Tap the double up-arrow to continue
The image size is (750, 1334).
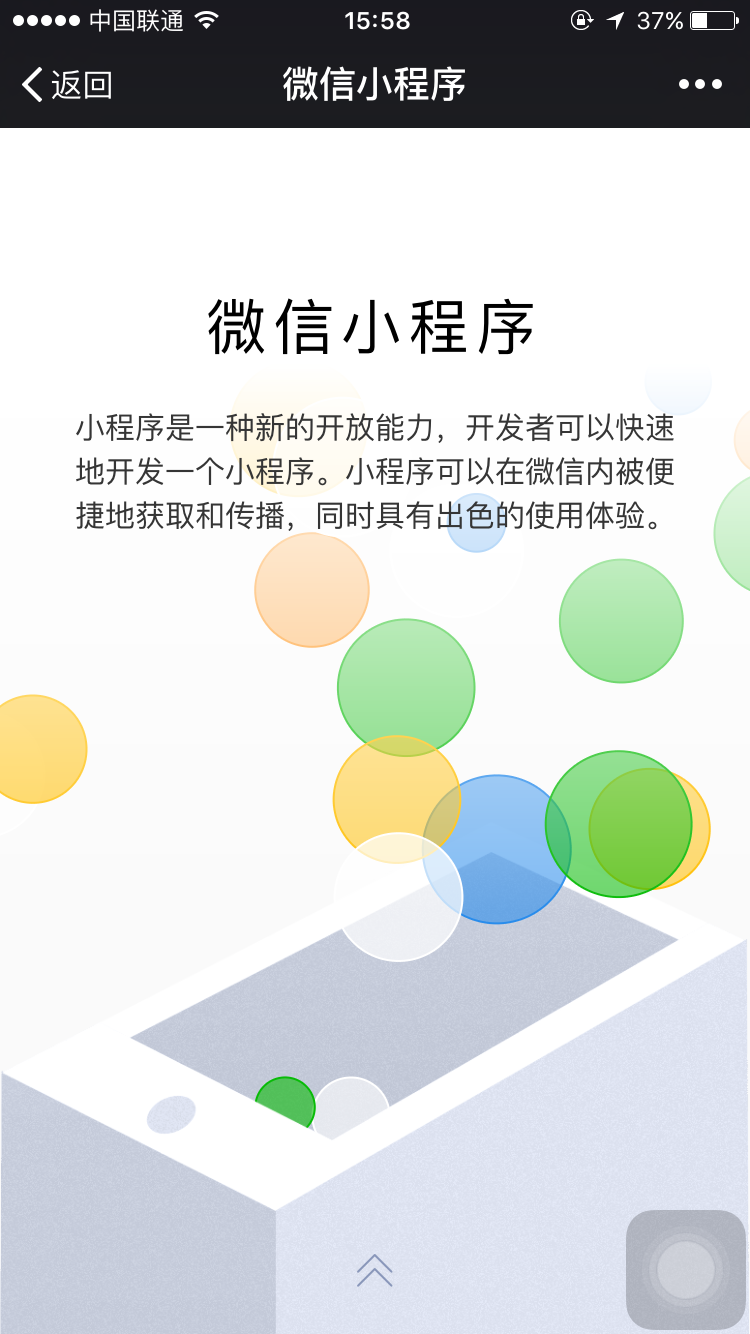click(x=374, y=1270)
